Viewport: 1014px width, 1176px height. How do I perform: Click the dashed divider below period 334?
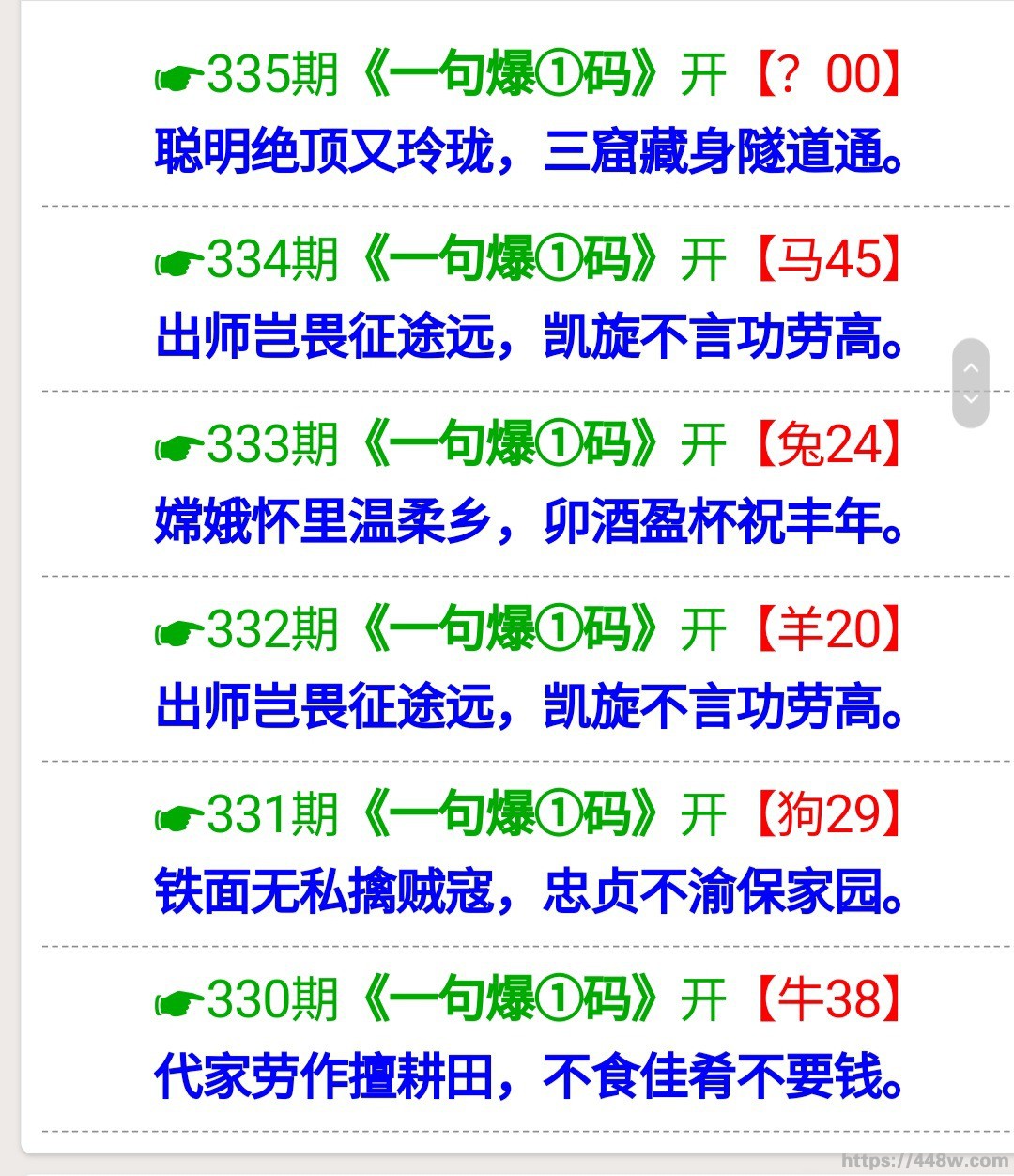click(x=507, y=387)
